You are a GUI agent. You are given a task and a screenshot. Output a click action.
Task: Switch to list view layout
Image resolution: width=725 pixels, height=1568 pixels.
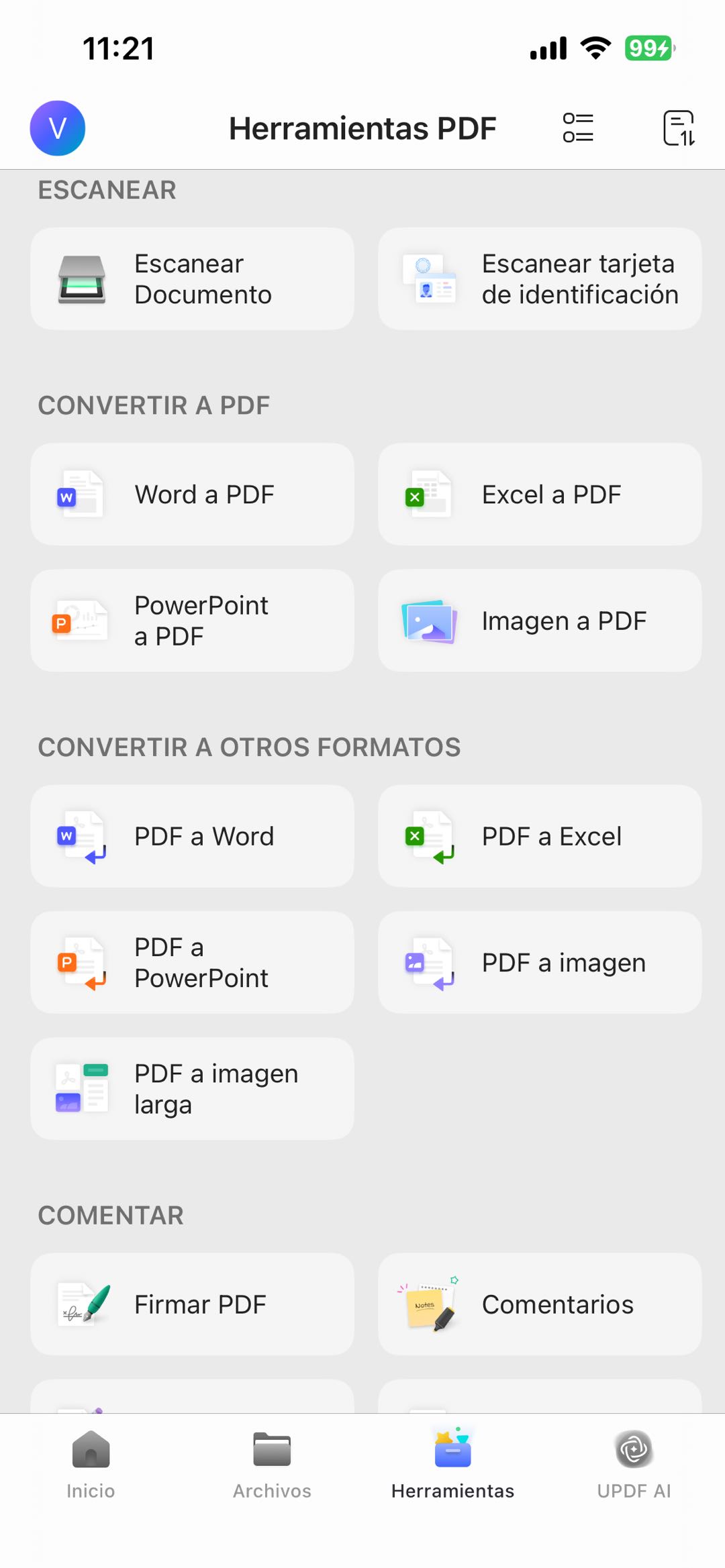coord(577,128)
